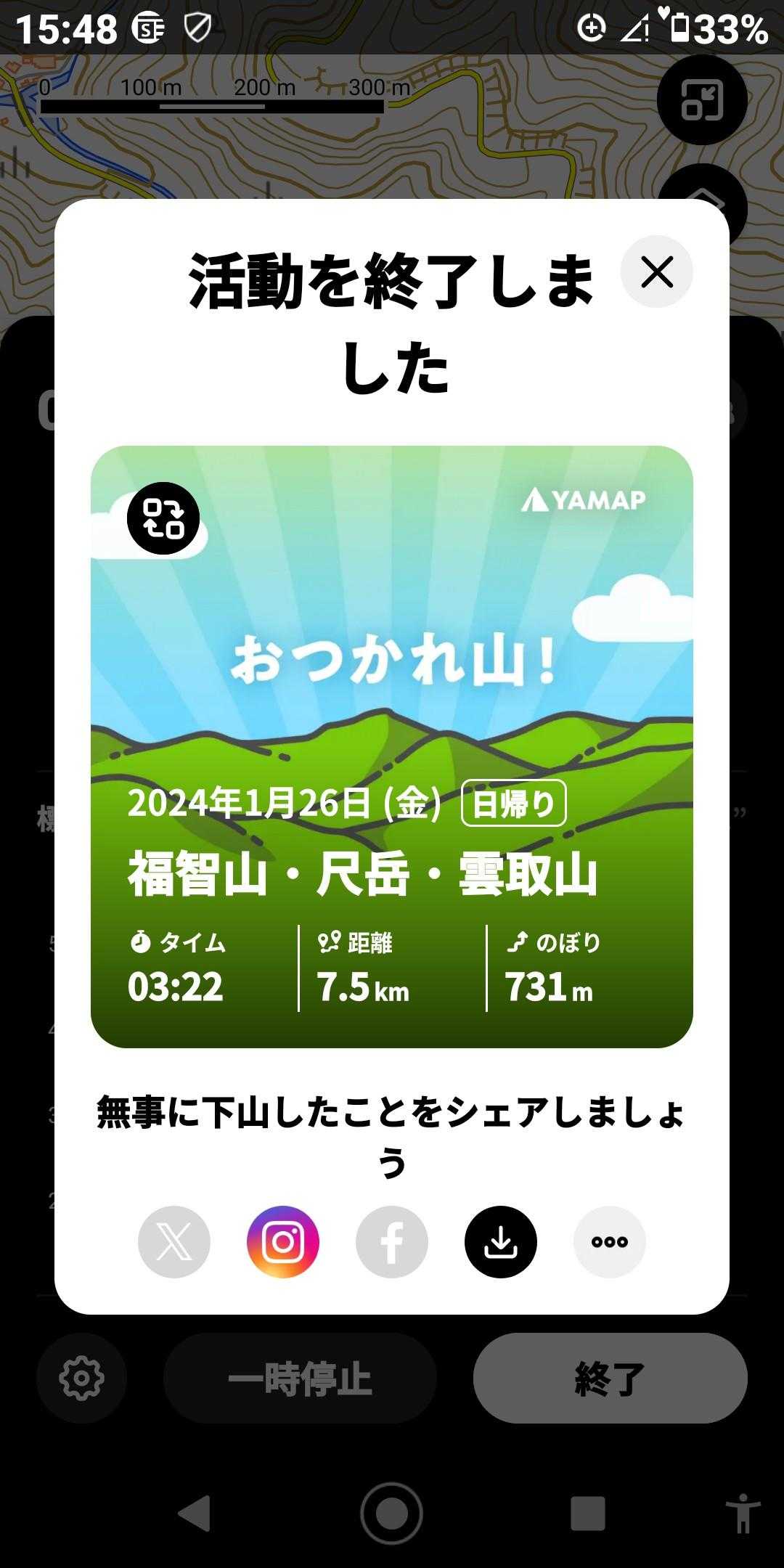784x1568 pixels.
Task: Share the hike on X
Action: point(174,1242)
